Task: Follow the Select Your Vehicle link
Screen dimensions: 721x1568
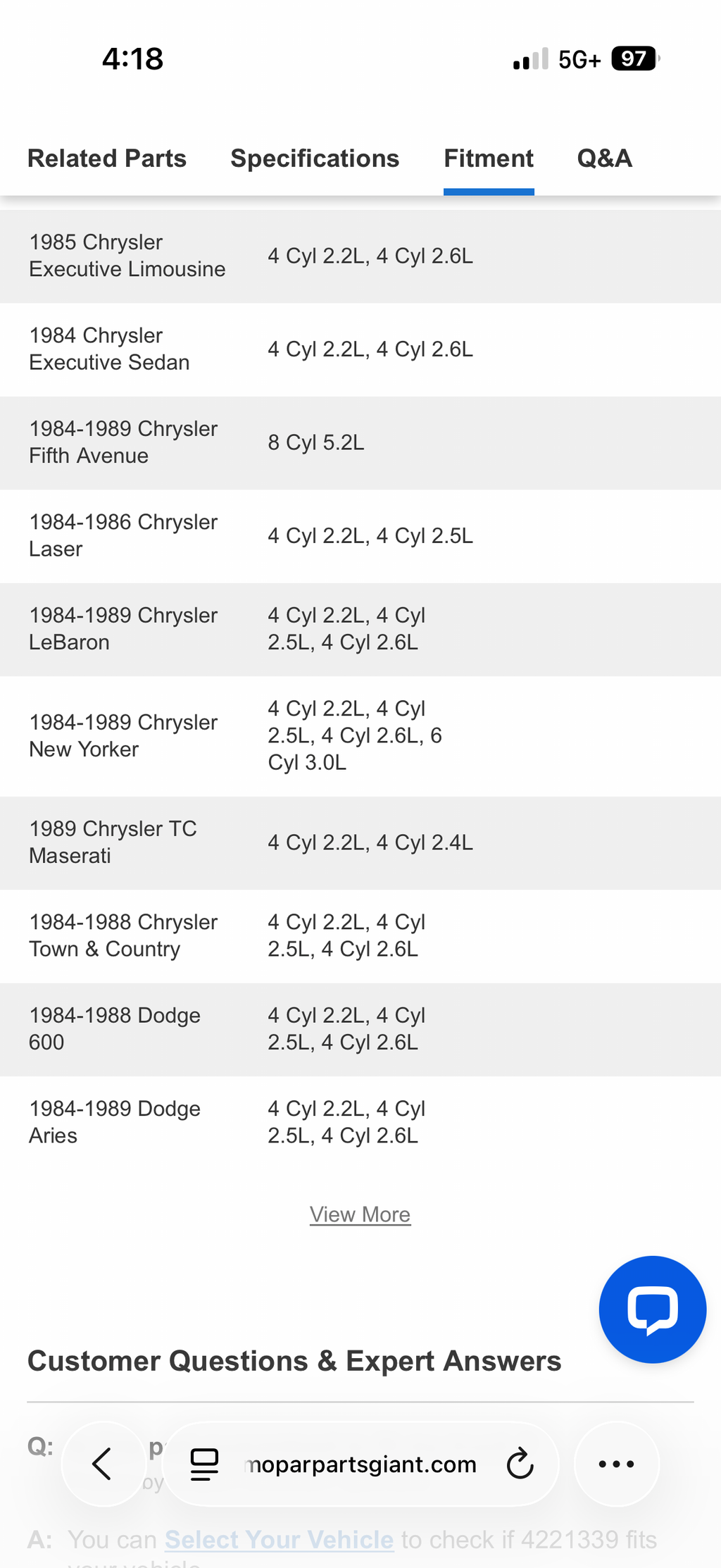Action: tap(279, 1540)
